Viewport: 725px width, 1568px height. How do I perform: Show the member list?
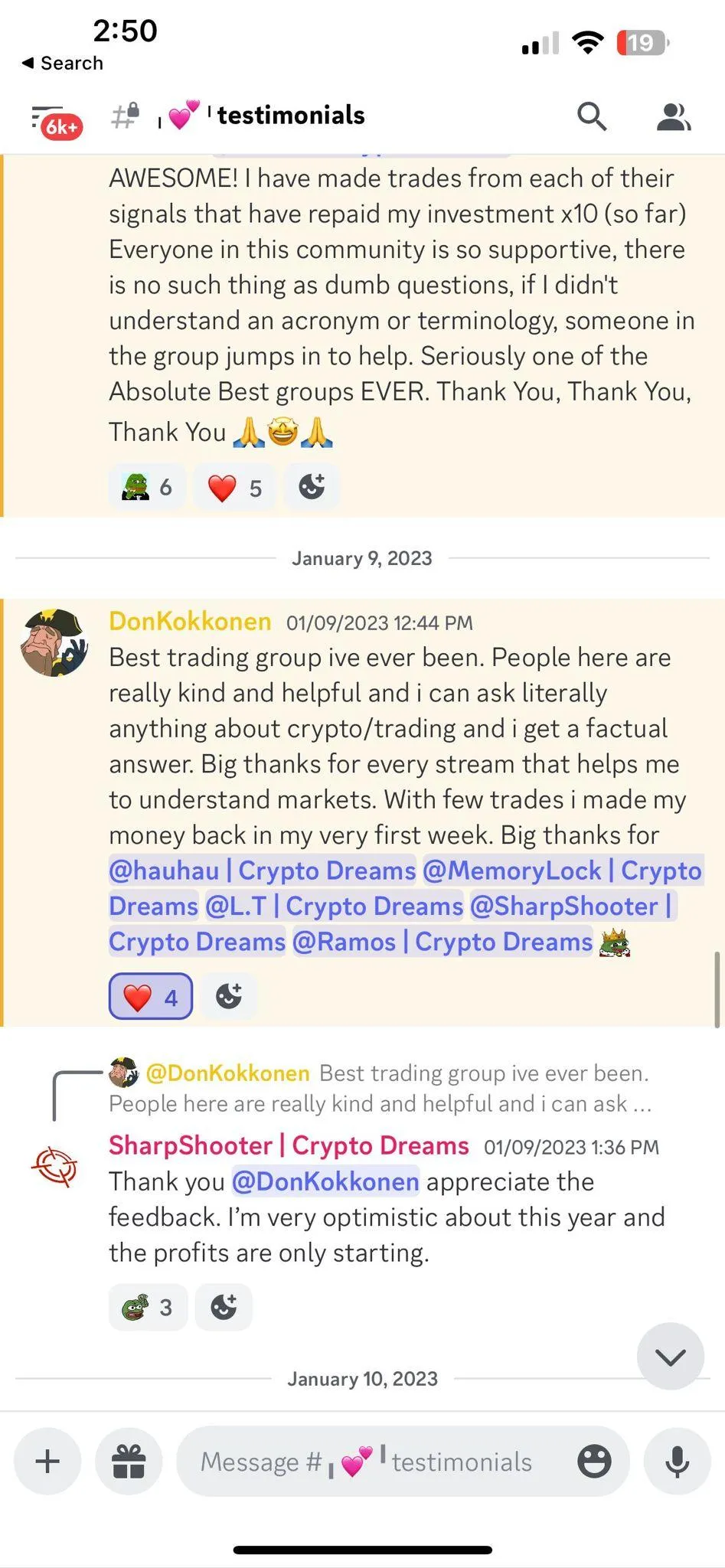coord(673,117)
